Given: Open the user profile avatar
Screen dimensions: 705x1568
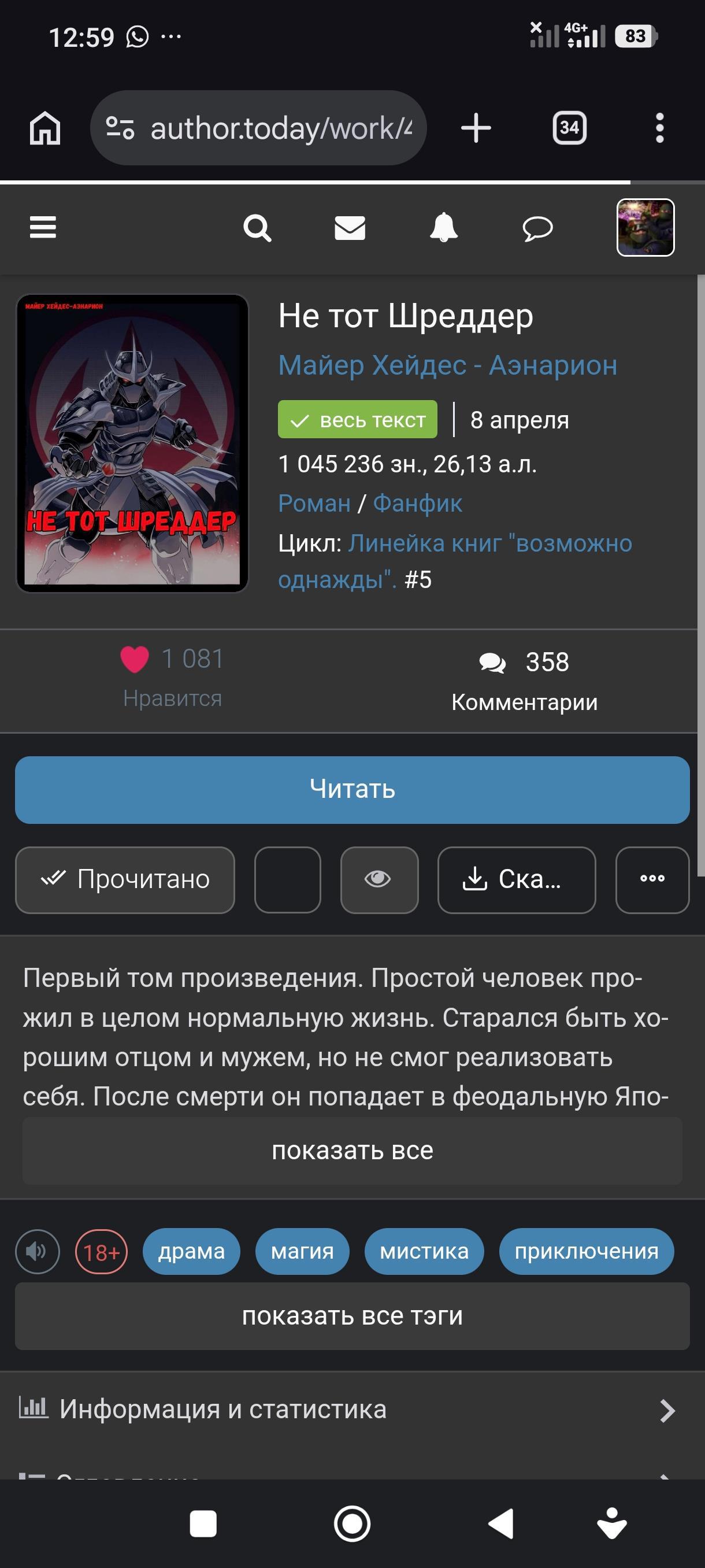Looking at the screenshot, I should [645, 228].
